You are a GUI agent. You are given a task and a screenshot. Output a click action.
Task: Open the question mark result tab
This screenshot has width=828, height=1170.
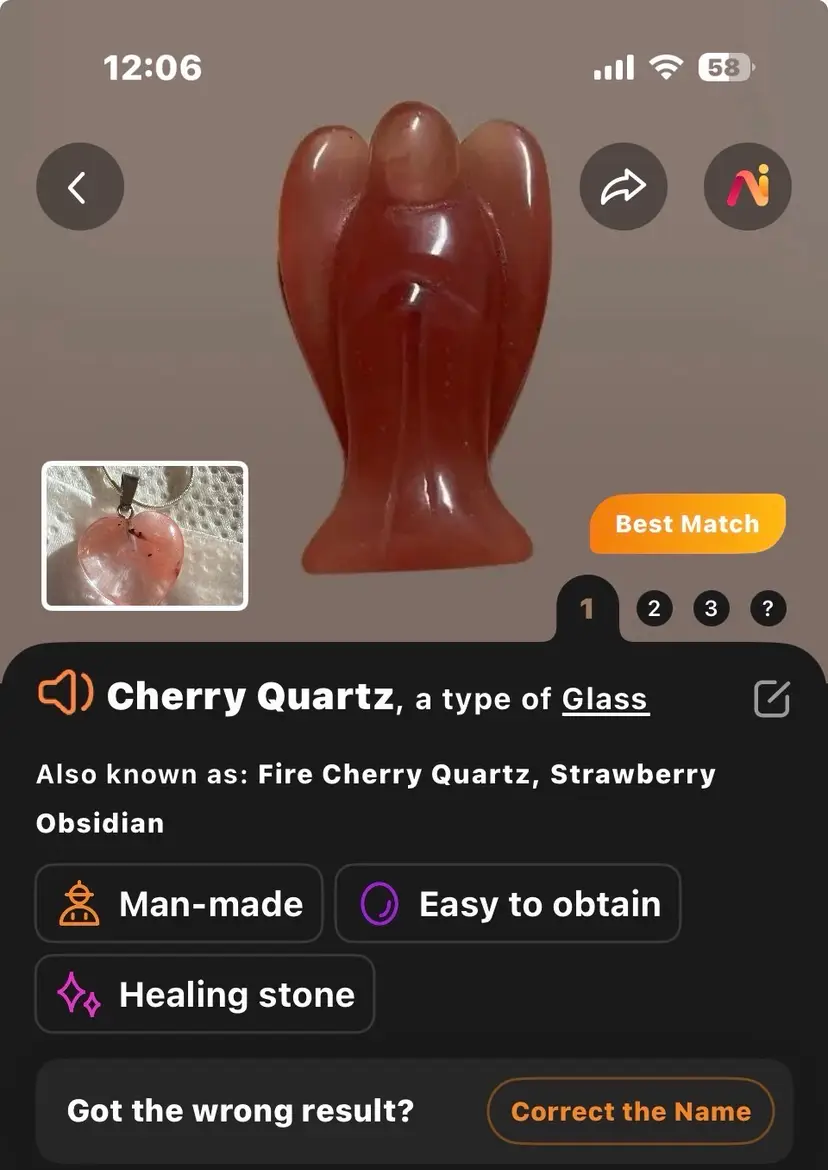767,608
